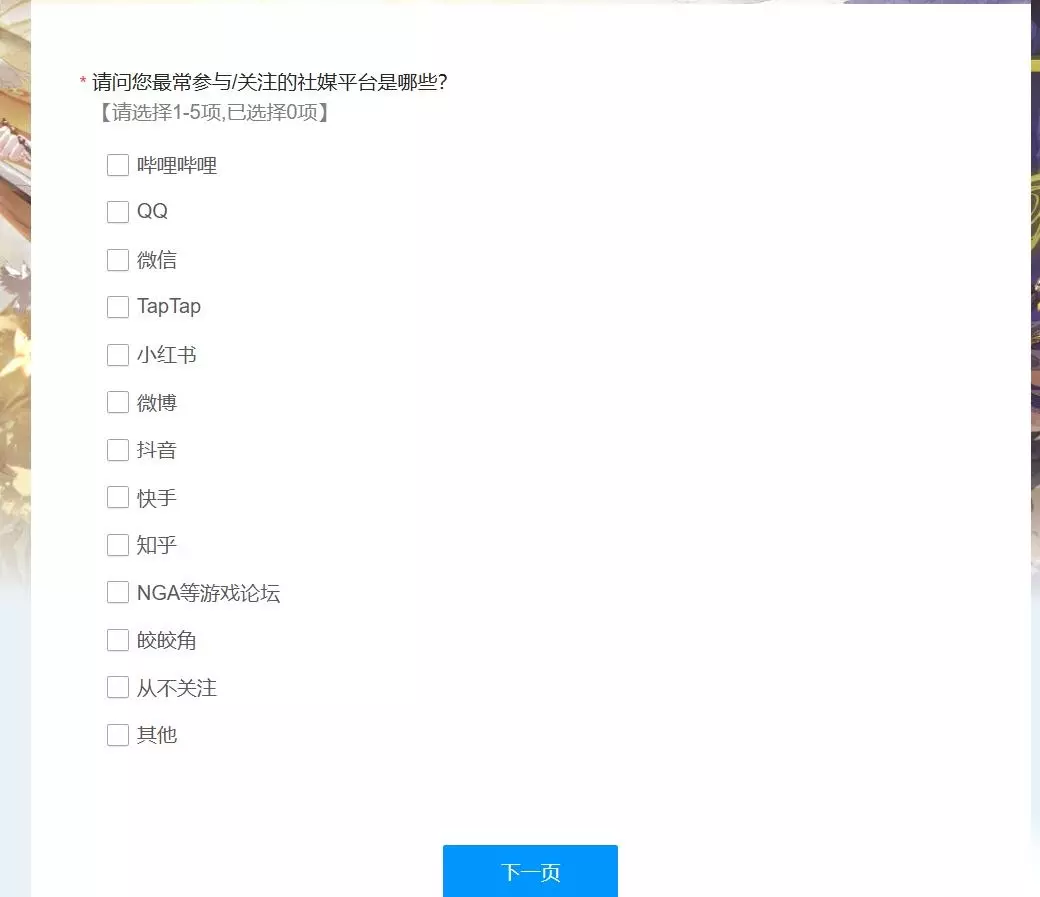Select the 知乎 checkbox

point(118,545)
